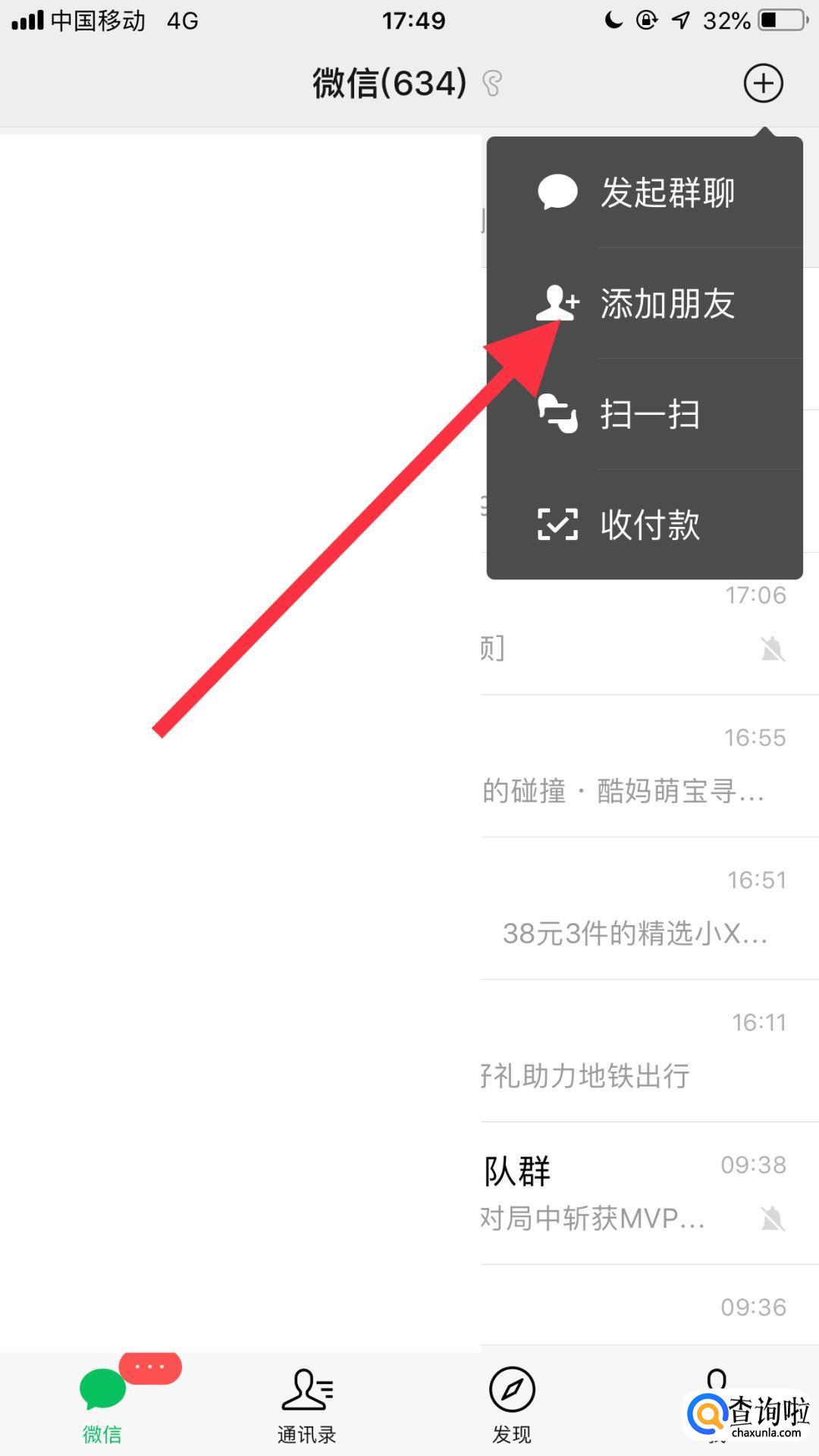
Task: Select 发起群聊 to start a group chat
Action: point(645,193)
